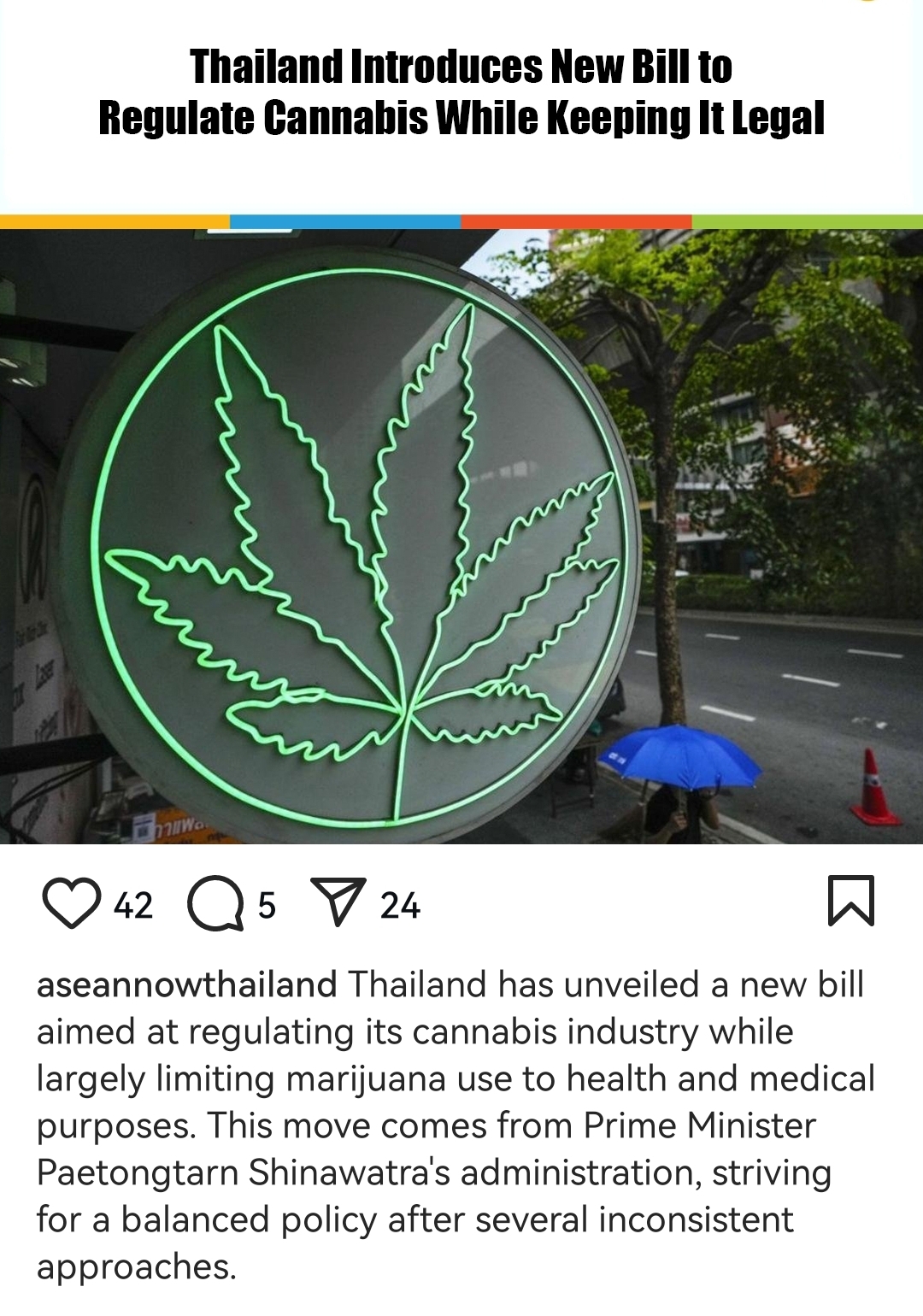Bookmark the Thailand cannabis bill post
The width and height of the screenshot is (923, 1316).
pyautogui.click(x=850, y=901)
